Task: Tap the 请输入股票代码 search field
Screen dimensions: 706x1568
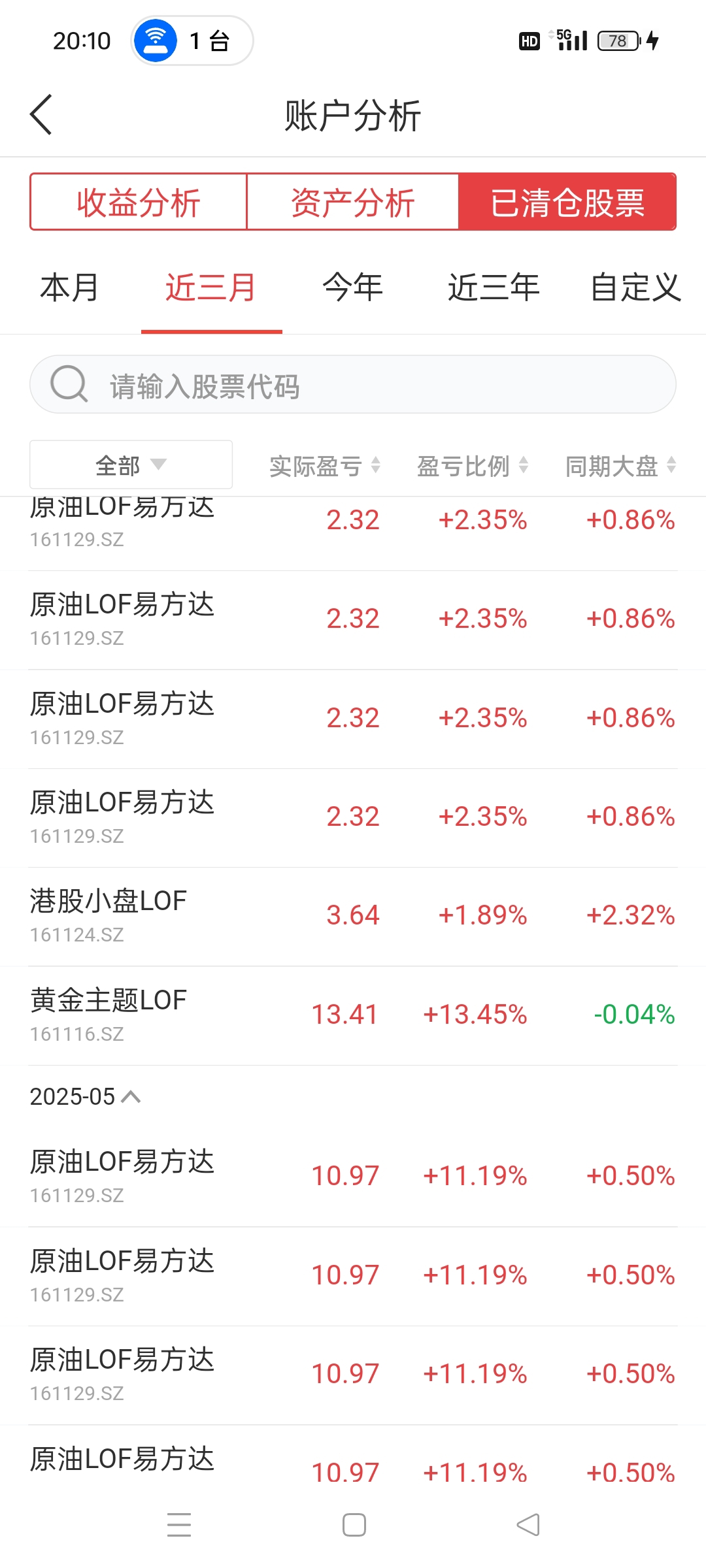Action: click(353, 384)
